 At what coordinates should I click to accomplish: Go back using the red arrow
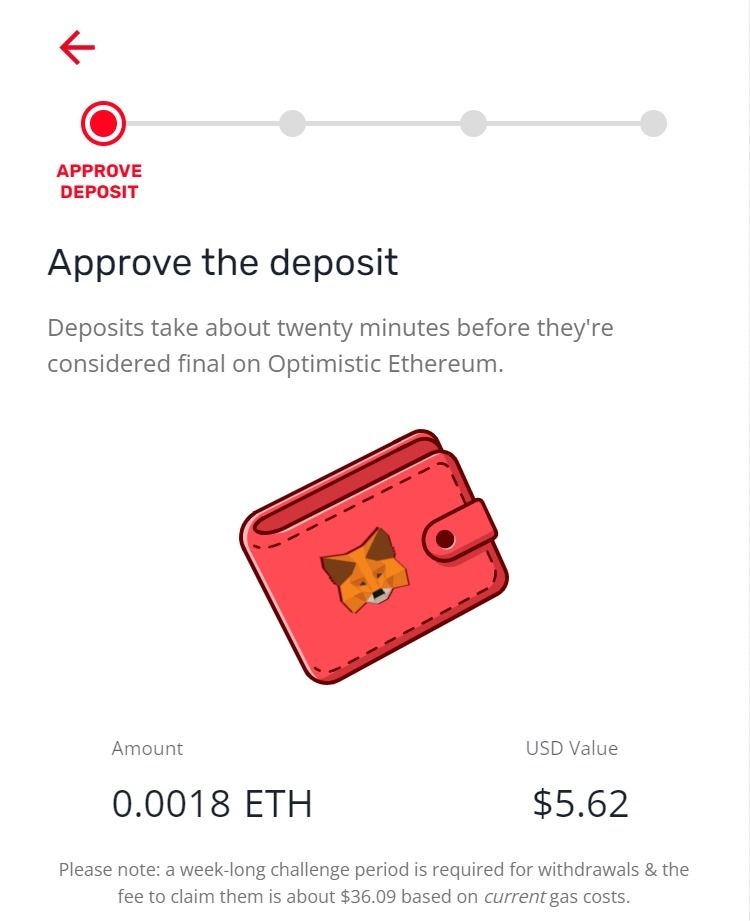(77, 47)
